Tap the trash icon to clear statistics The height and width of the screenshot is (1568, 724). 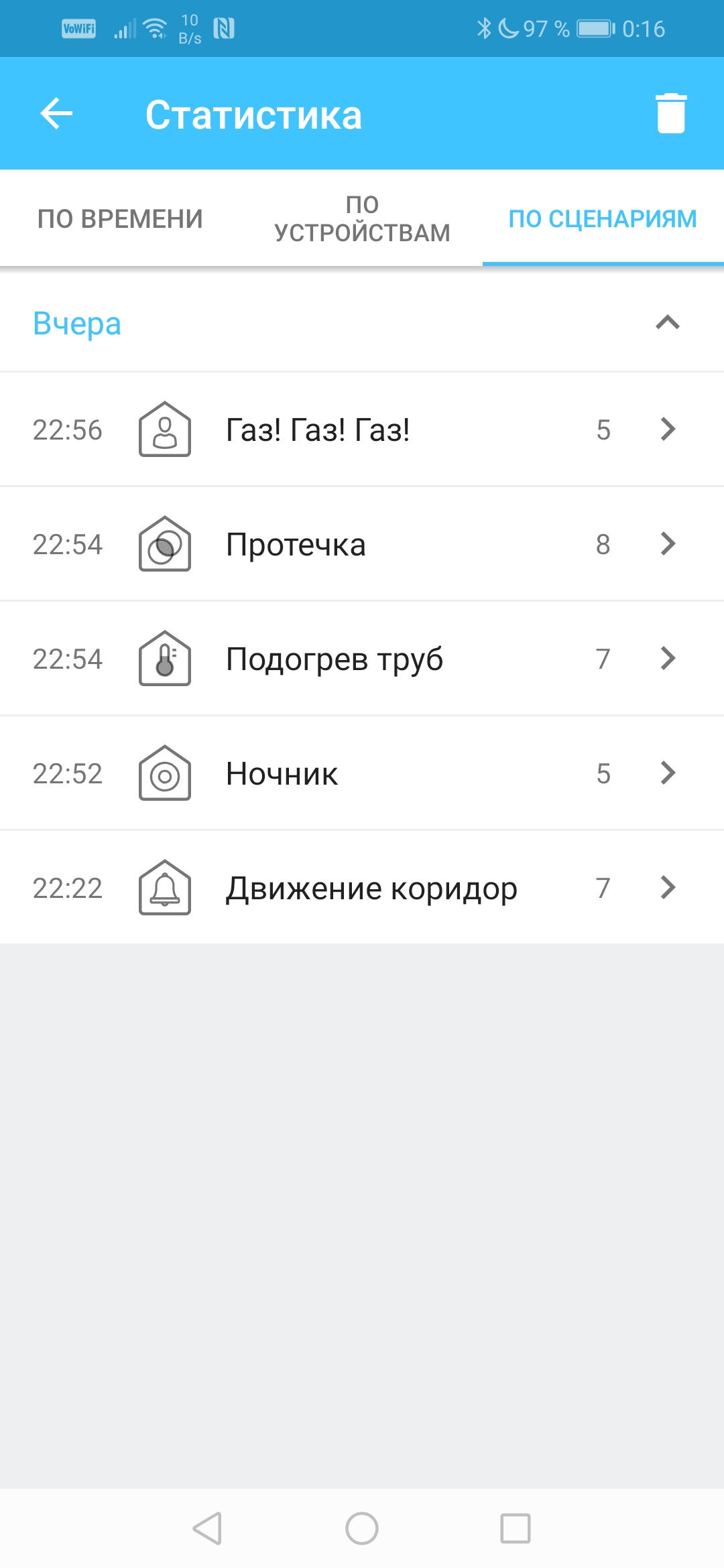point(670,113)
